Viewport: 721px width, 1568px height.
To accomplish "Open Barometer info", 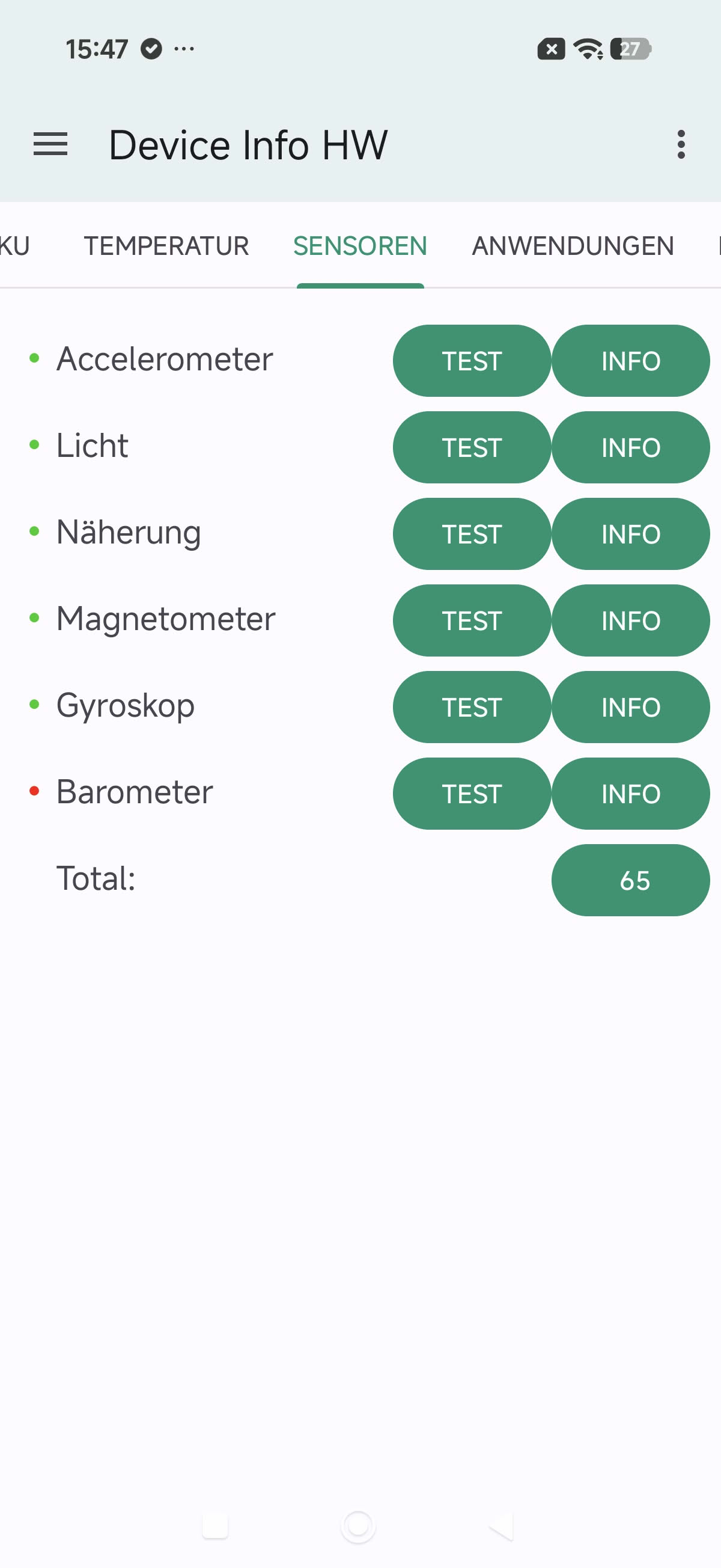I will tap(630, 793).
